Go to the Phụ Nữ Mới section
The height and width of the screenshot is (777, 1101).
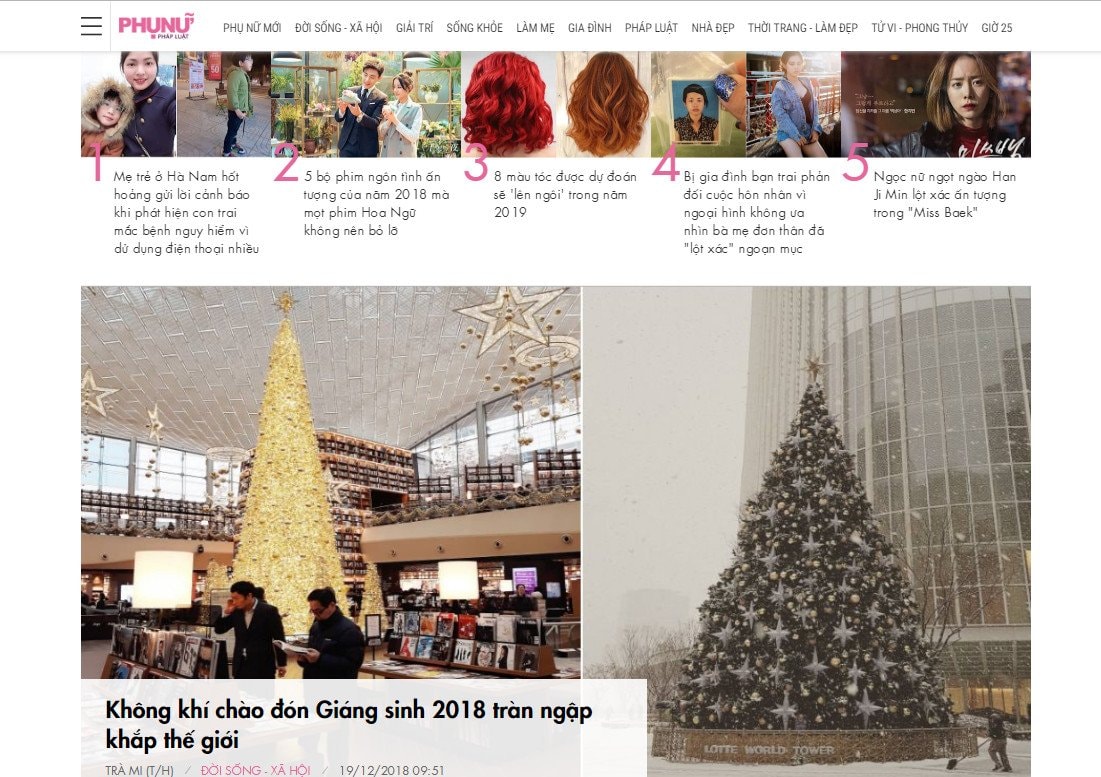[252, 28]
